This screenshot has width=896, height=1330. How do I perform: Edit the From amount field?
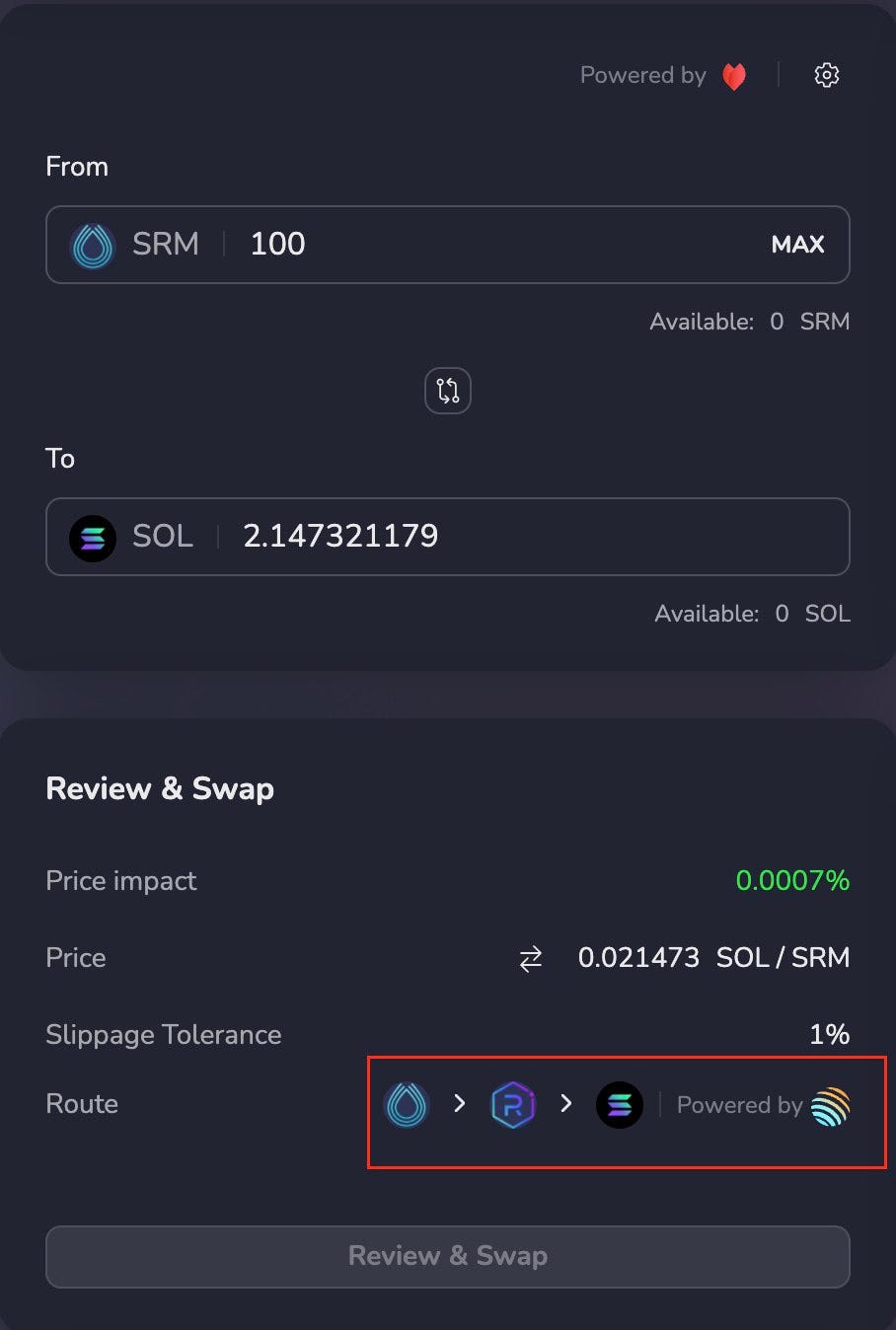click(493, 245)
